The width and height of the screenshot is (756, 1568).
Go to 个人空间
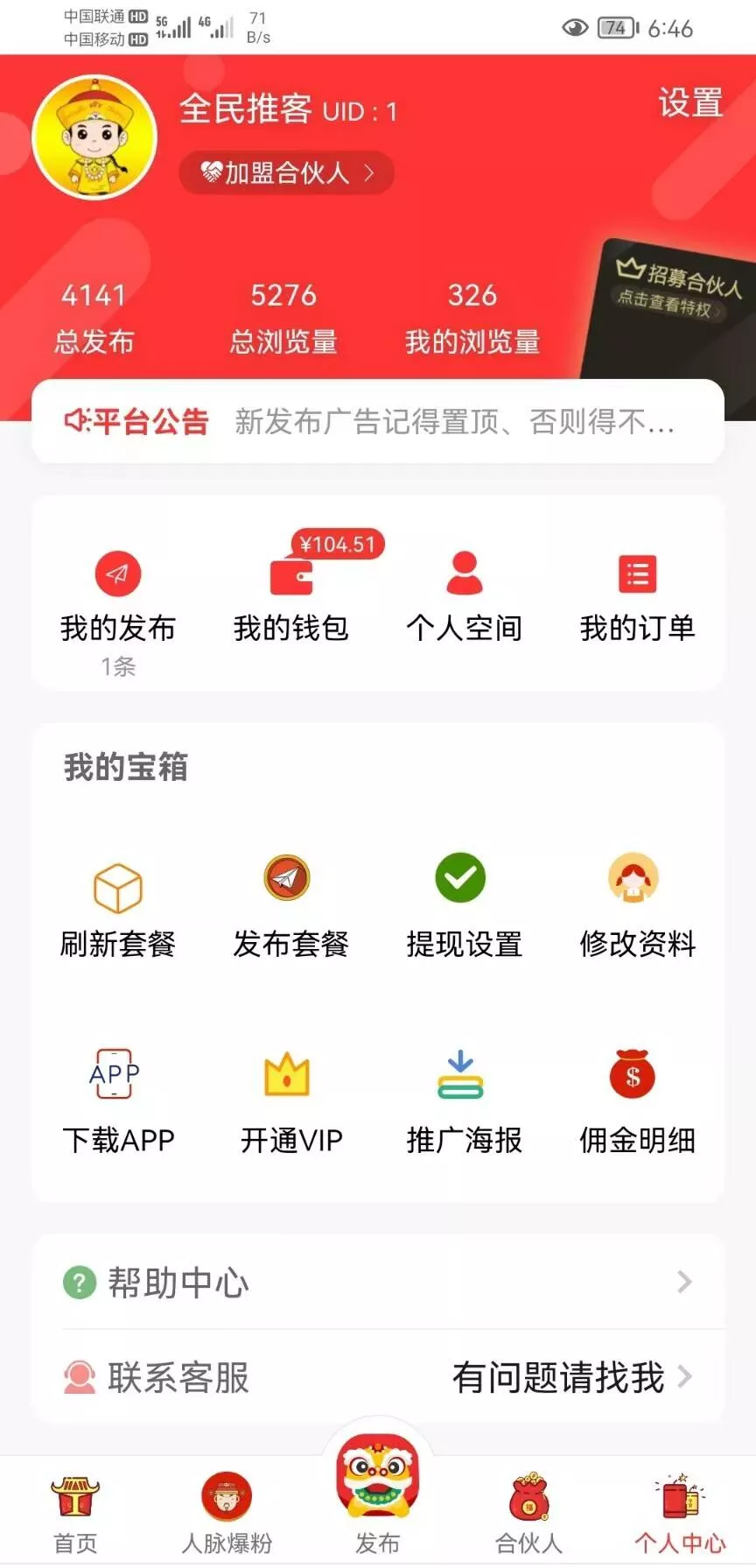click(x=464, y=595)
